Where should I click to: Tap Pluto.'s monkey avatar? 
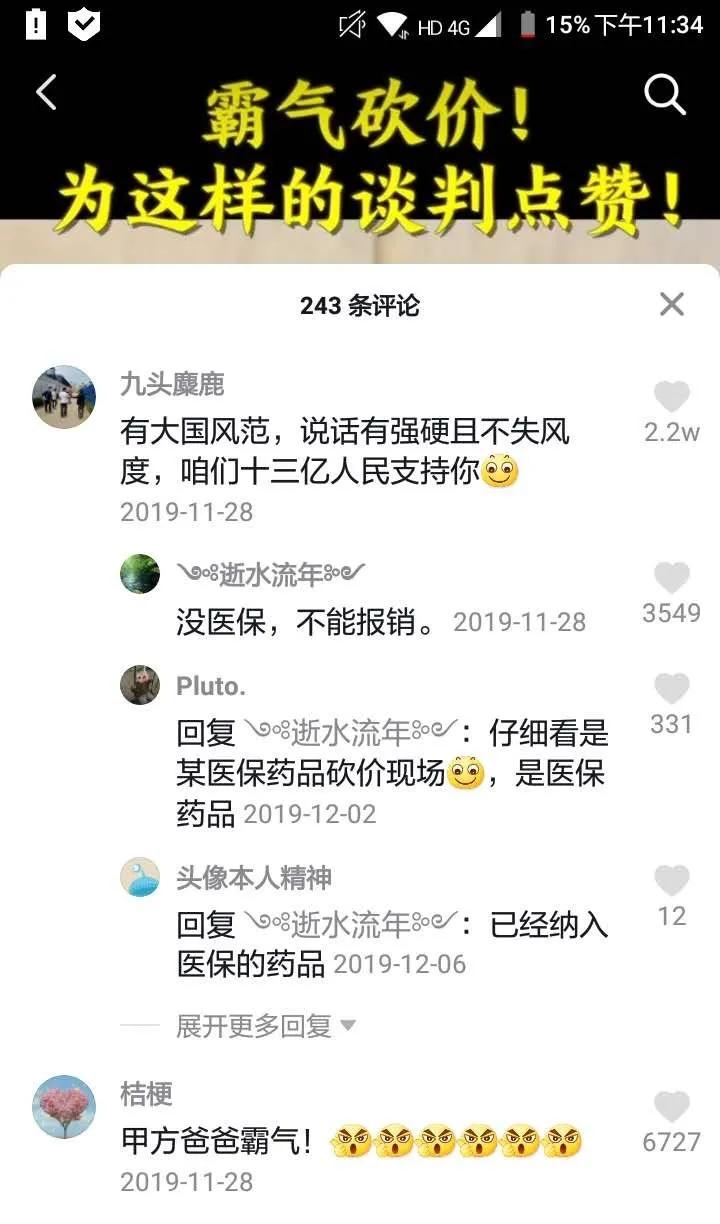coord(140,685)
